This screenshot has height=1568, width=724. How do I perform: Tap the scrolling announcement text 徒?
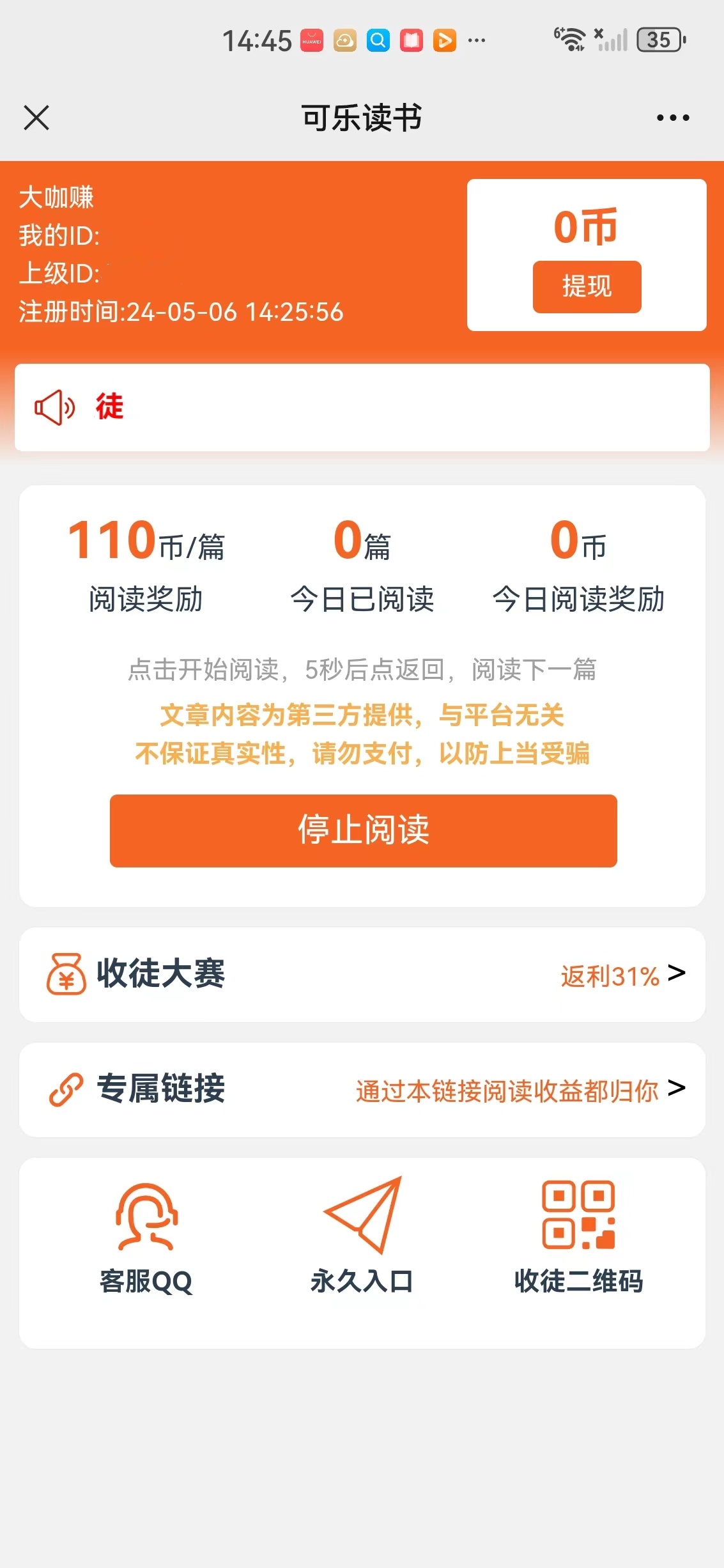pos(111,407)
